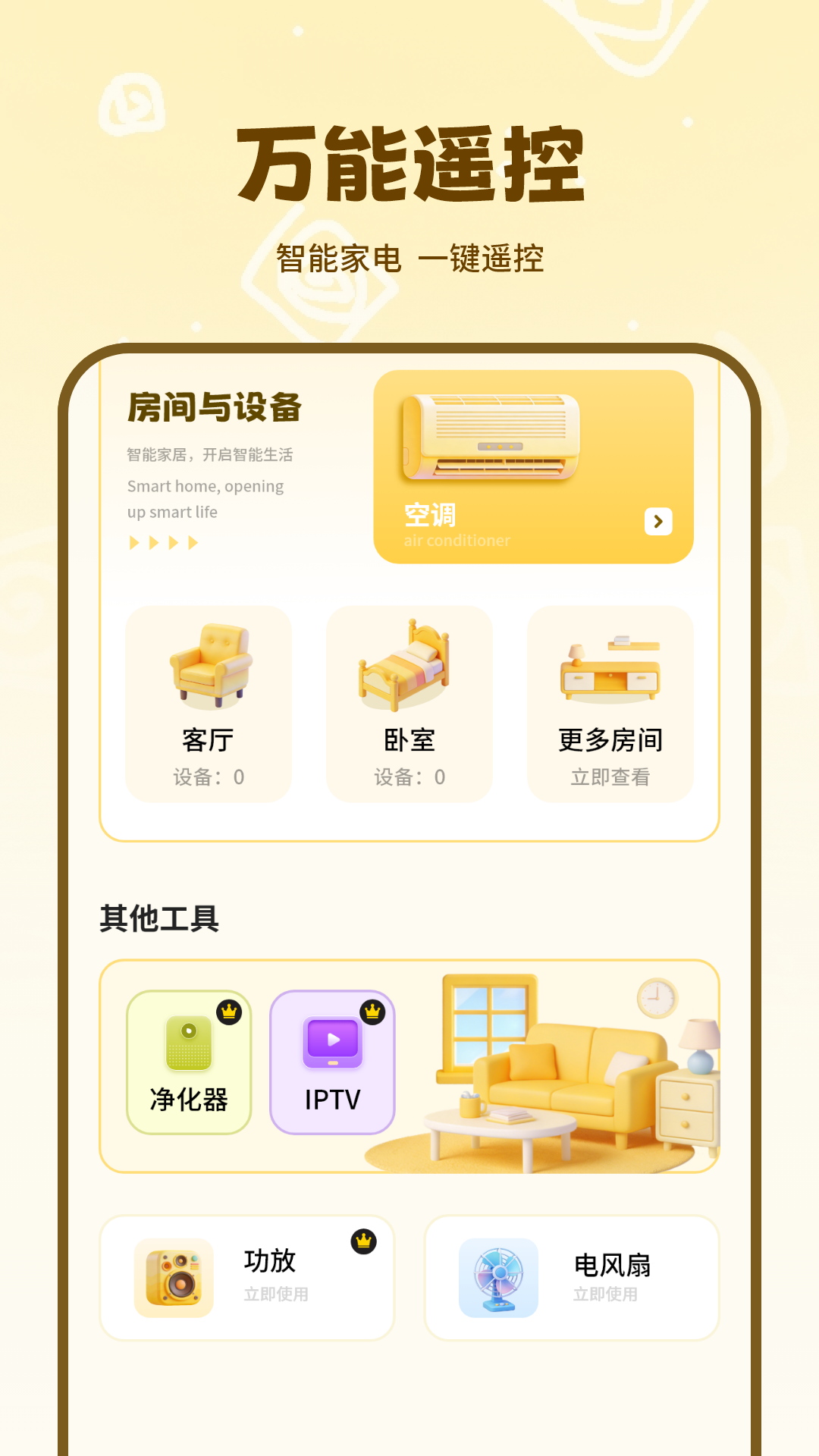Screen dimensions: 819x1456
Task: Tap the arrows under 智能家居 text
Action: [x=162, y=543]
